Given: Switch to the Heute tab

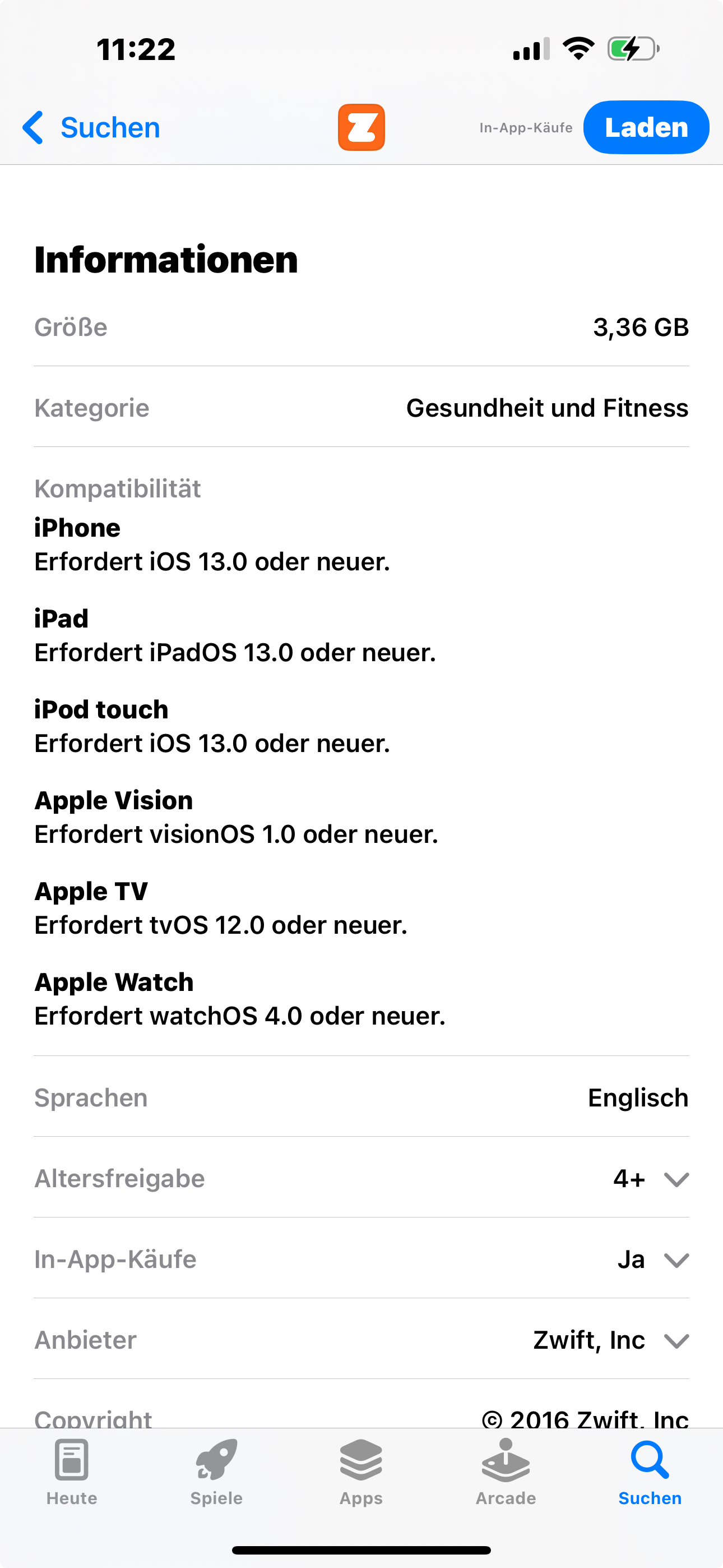Looking at the screenshot, I should point(72,1470).
